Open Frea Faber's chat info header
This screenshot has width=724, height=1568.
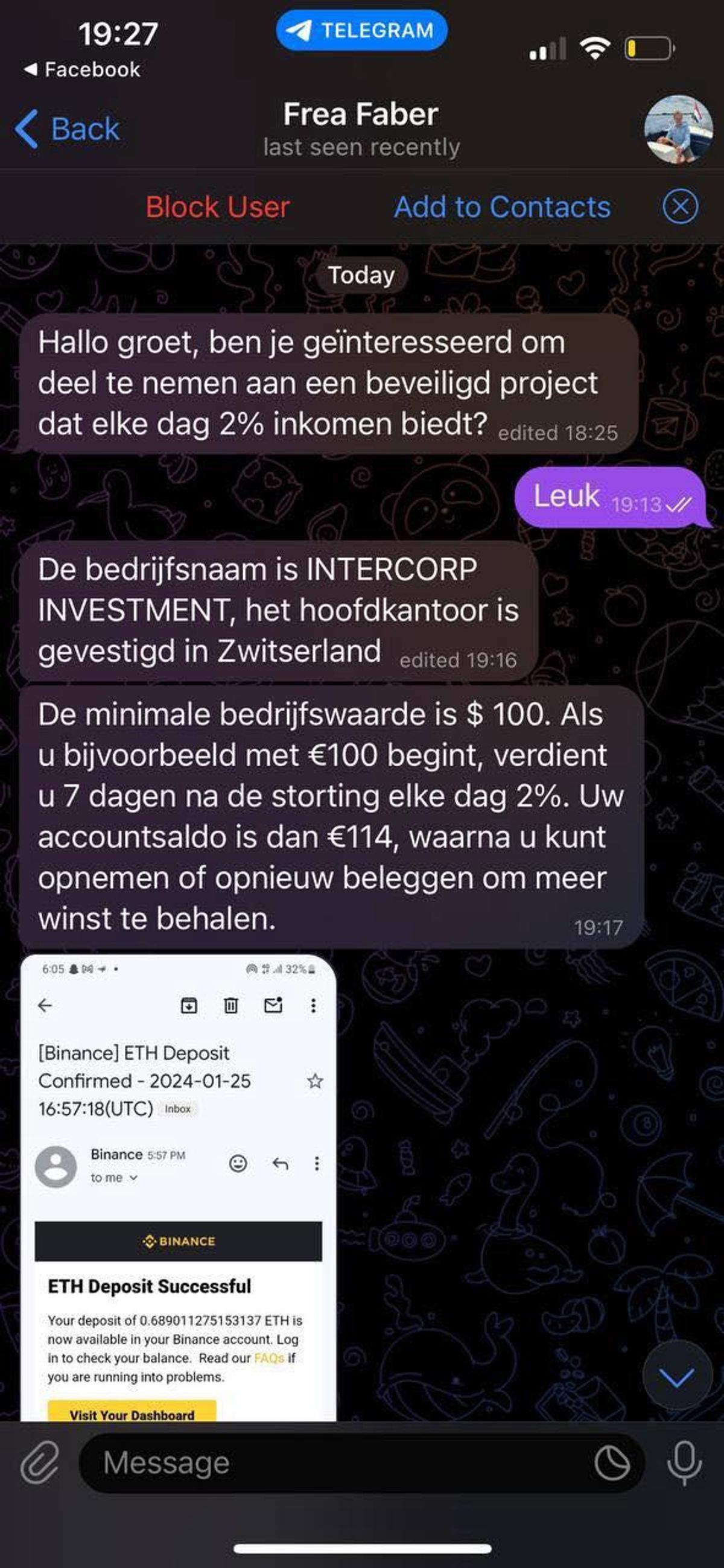point(361,129)
